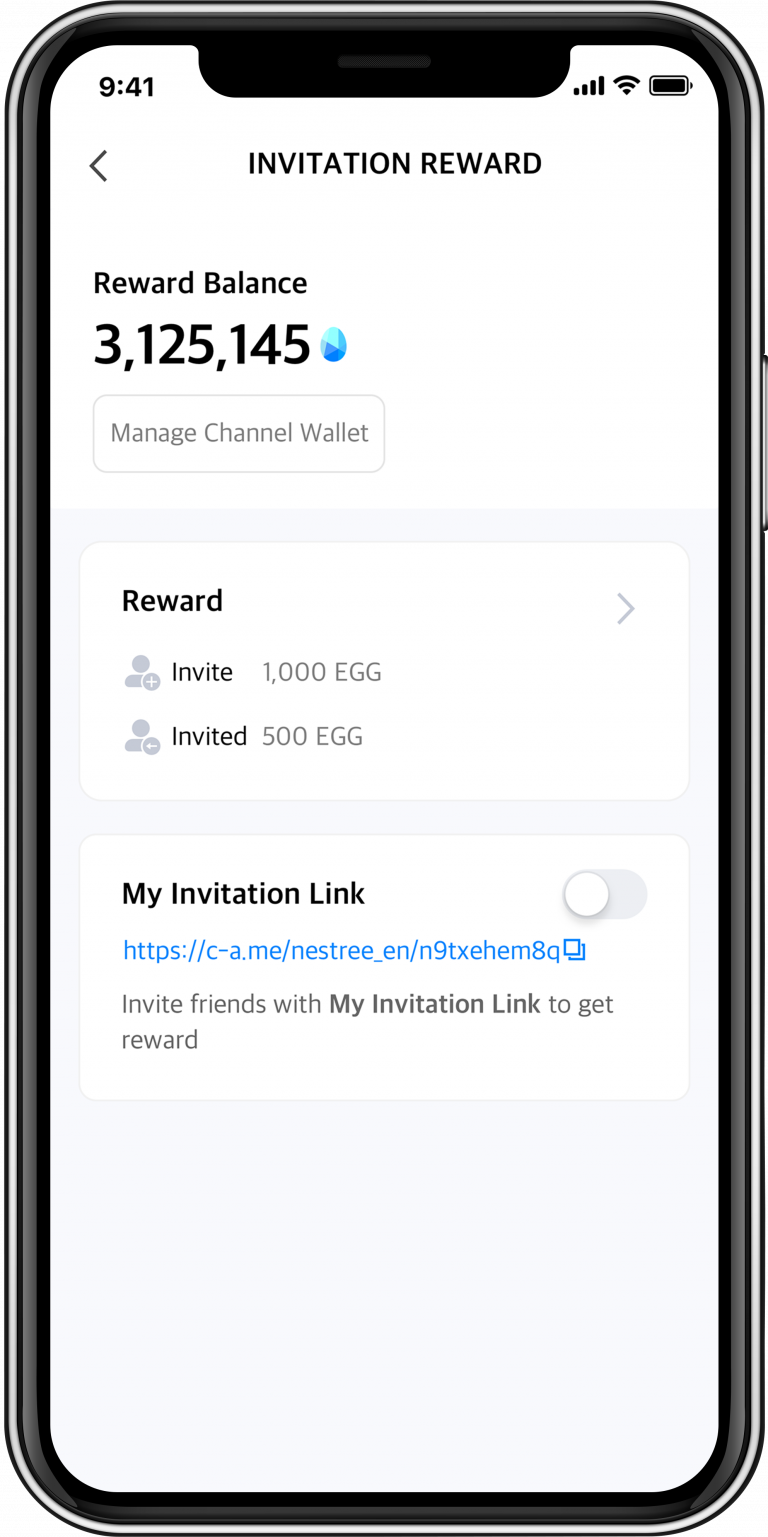Copy the invitation link
Screen dimensions: 768x1537
click(x=575, y=950)
